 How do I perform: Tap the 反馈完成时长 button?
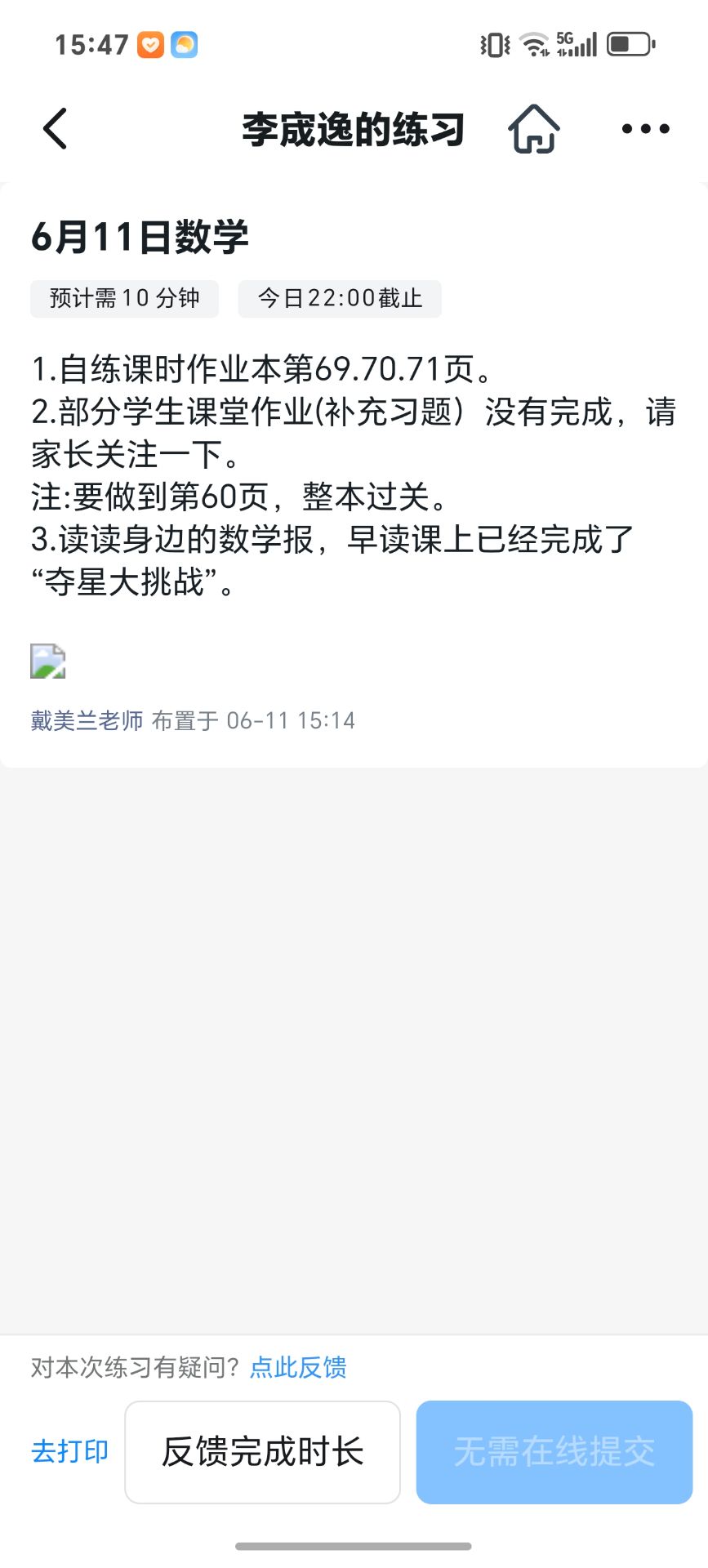pyautogui.click(x=262, y=1452)
